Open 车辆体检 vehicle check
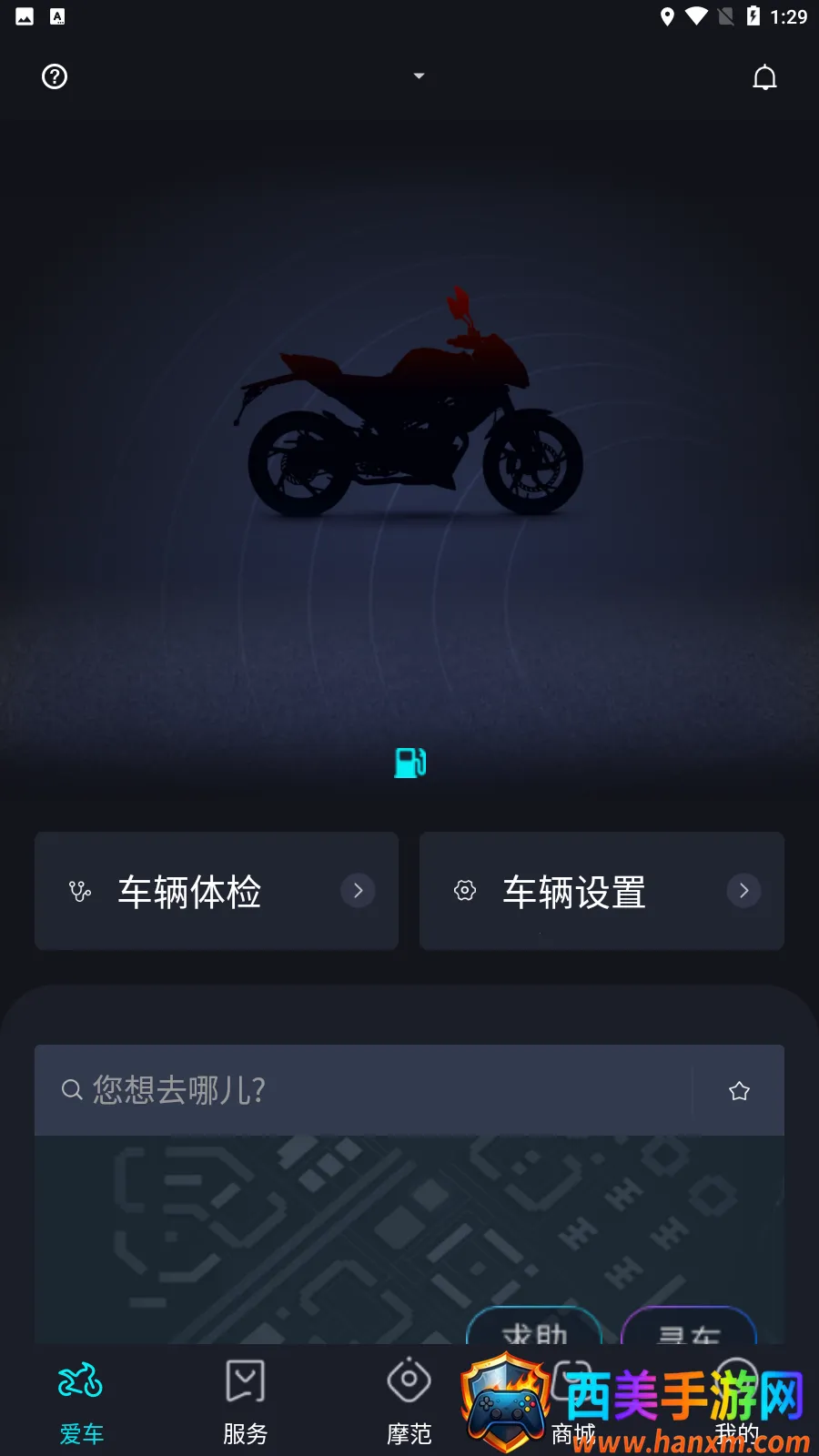 [217, 891]
